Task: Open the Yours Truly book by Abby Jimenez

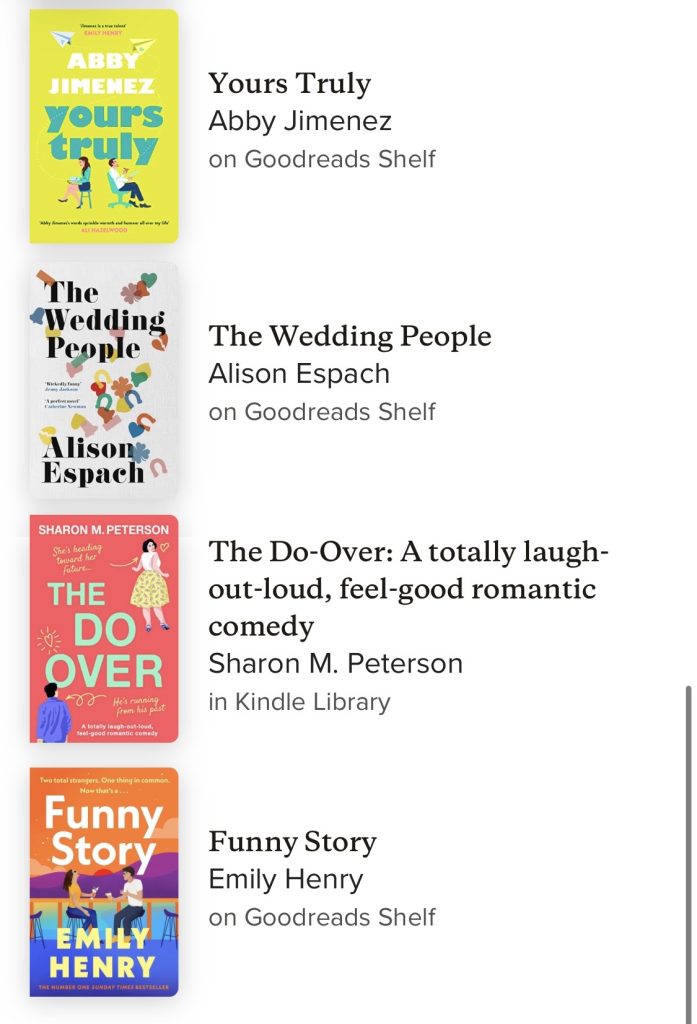Action: pyautogui.click(x=289, y=84)
